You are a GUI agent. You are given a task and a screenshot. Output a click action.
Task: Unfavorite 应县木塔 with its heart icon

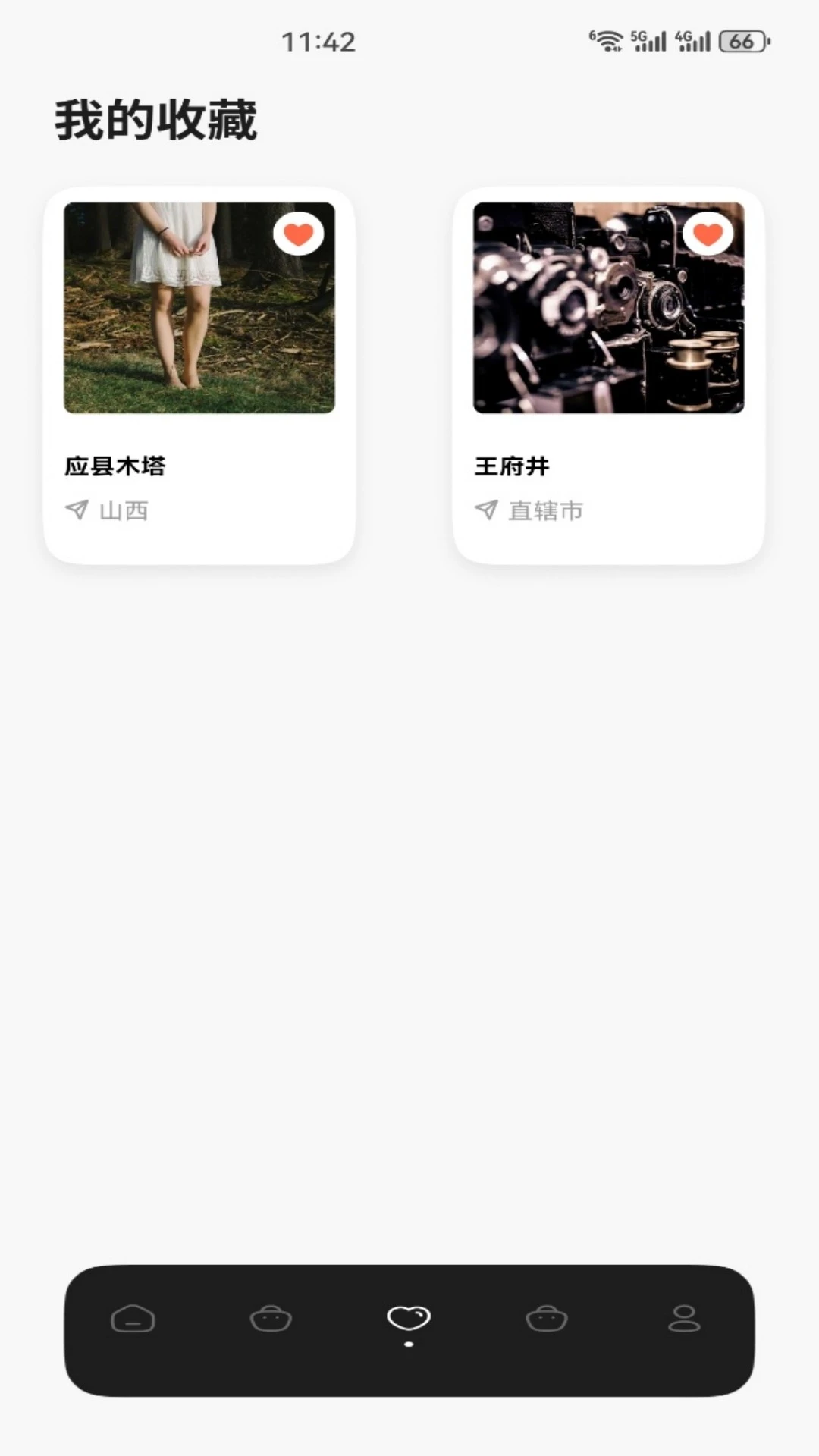[x=299, y=234]
